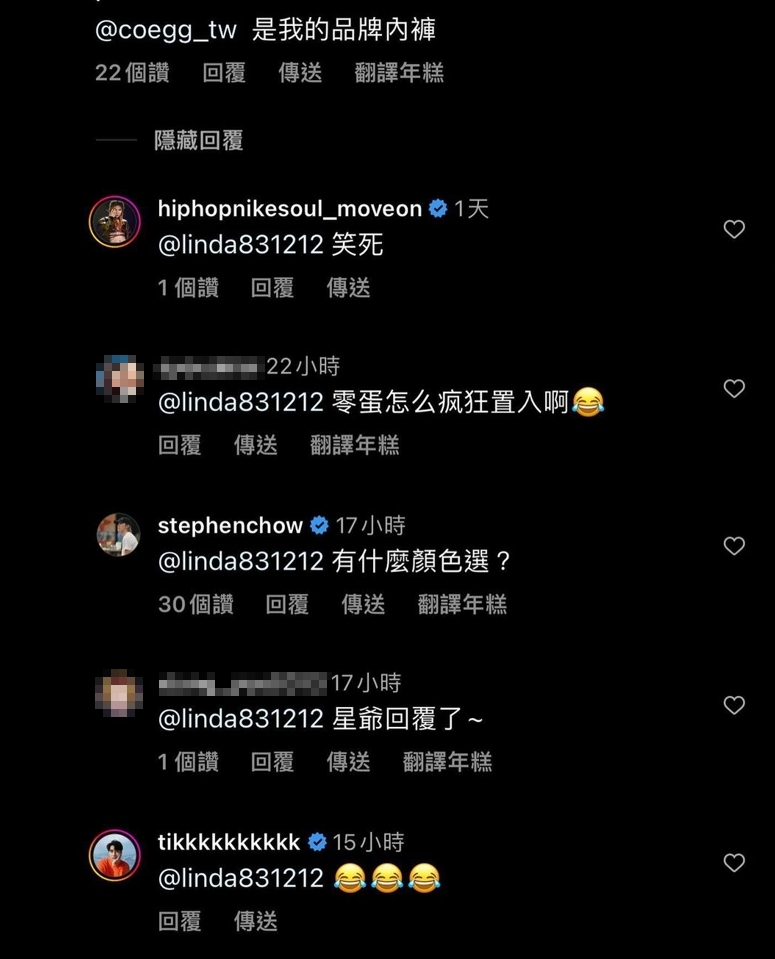775x959 pixels.
Task: Send tikkkkkkkkkk's comment via 傳送
Action: coord(256,921)
